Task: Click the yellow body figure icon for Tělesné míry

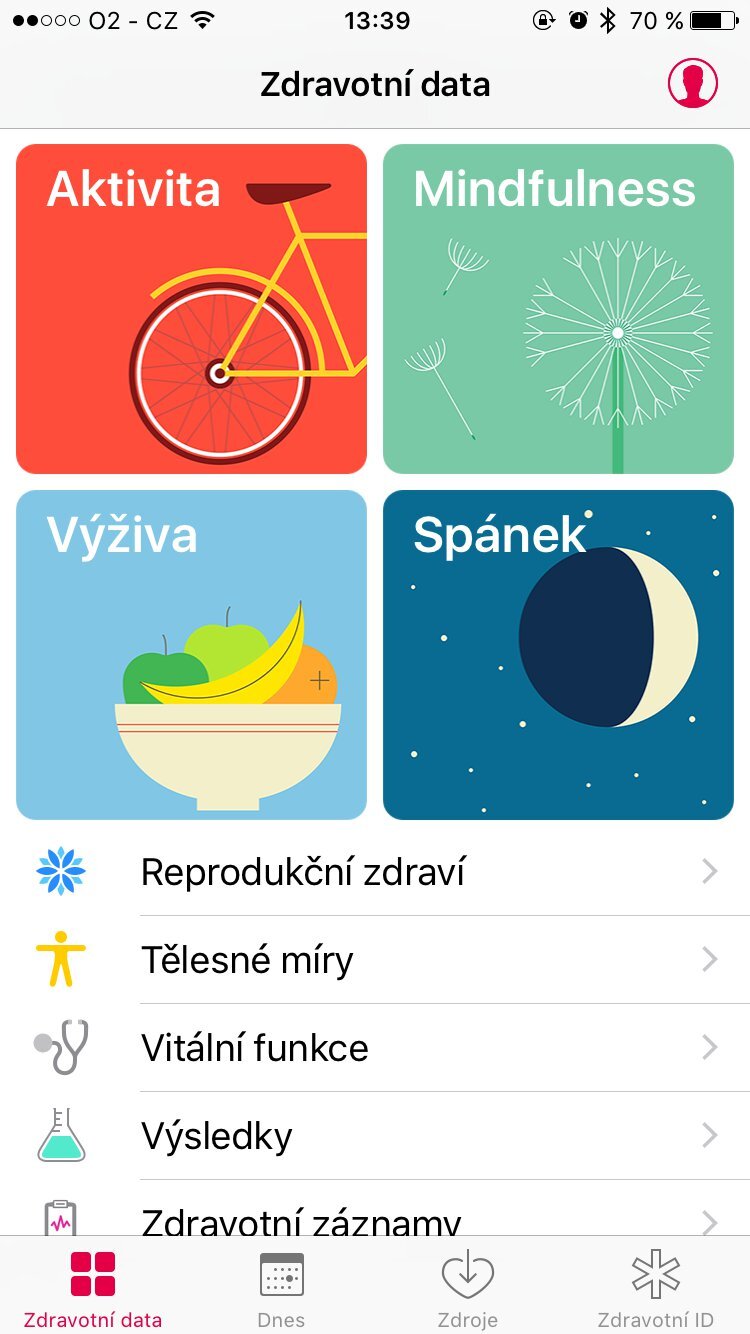Action: tap(58, 959)
